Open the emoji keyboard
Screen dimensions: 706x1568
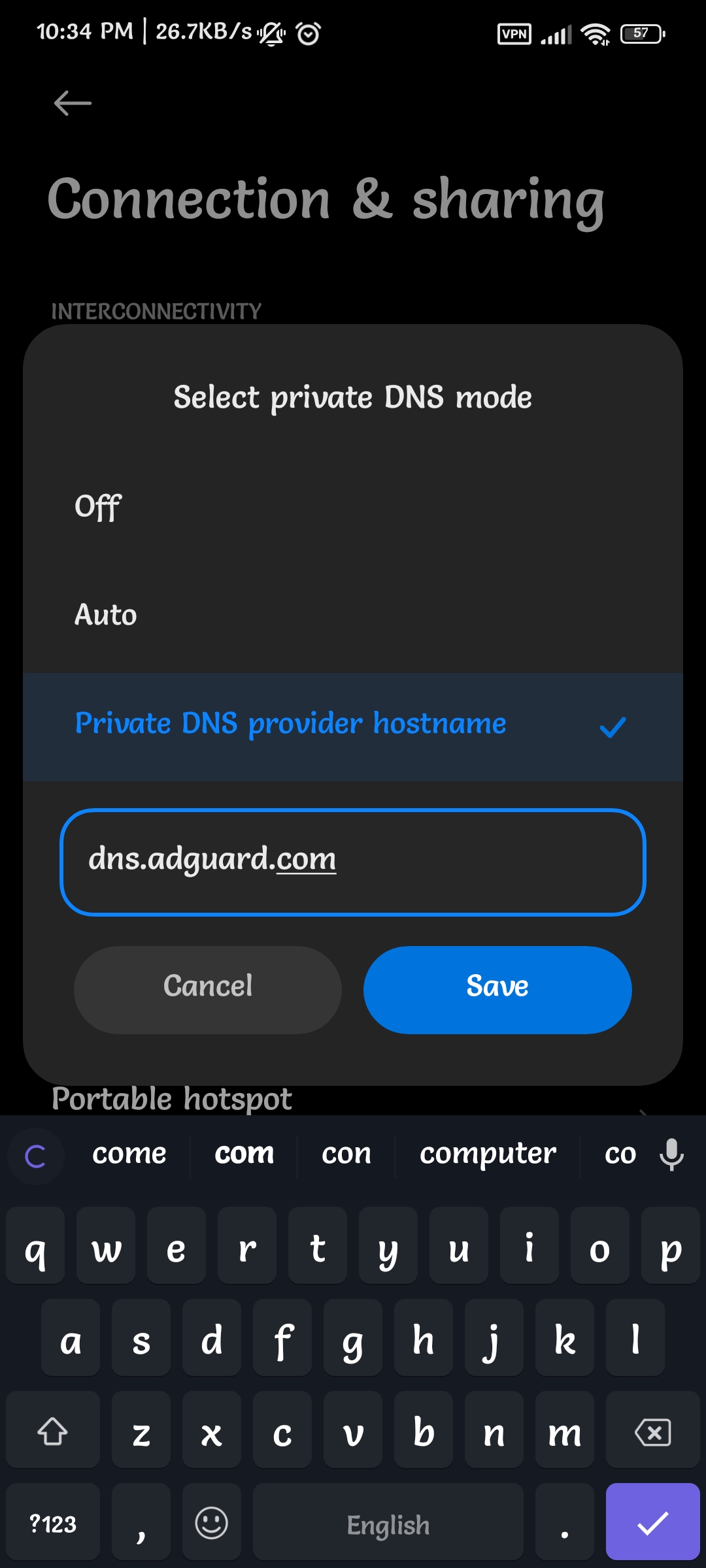pyautogui.click(x=212, y=1524)
